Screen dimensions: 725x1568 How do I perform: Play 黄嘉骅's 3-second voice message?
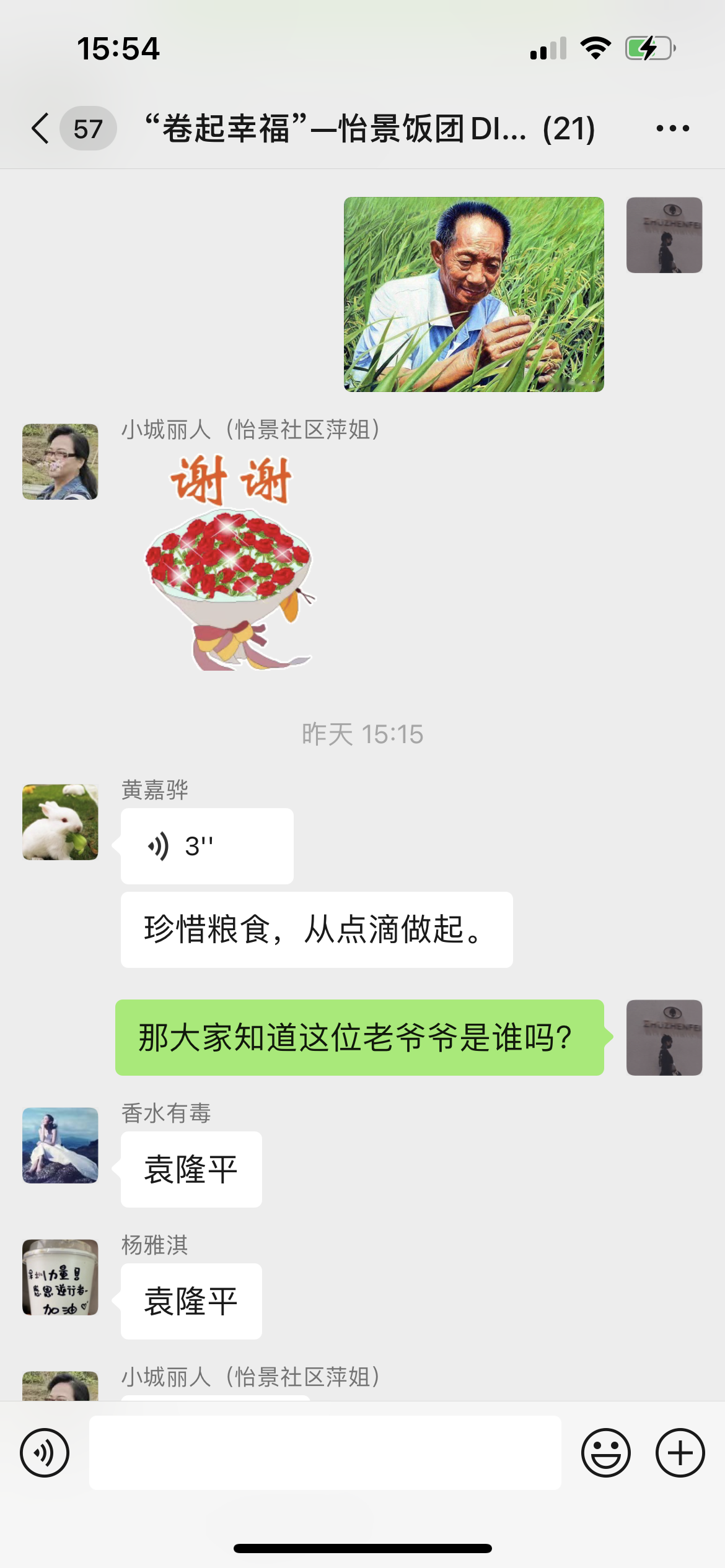pyautogui.click(x=207, y=846)
